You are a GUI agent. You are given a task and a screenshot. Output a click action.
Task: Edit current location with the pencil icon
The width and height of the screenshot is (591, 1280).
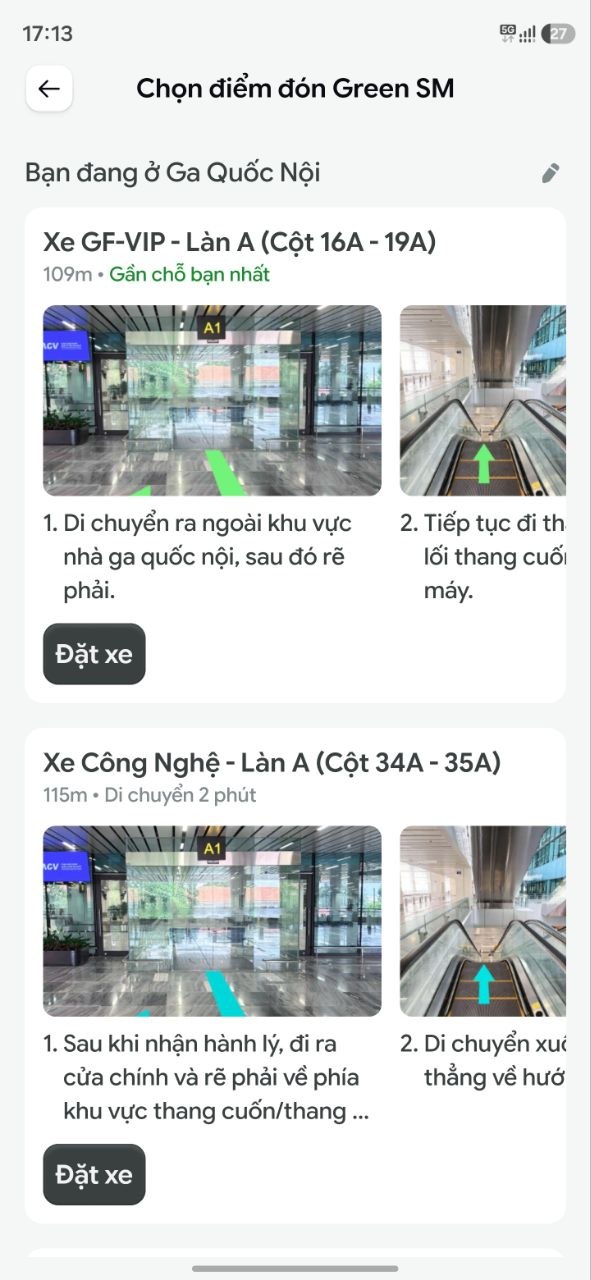click(x=550, y=173)
